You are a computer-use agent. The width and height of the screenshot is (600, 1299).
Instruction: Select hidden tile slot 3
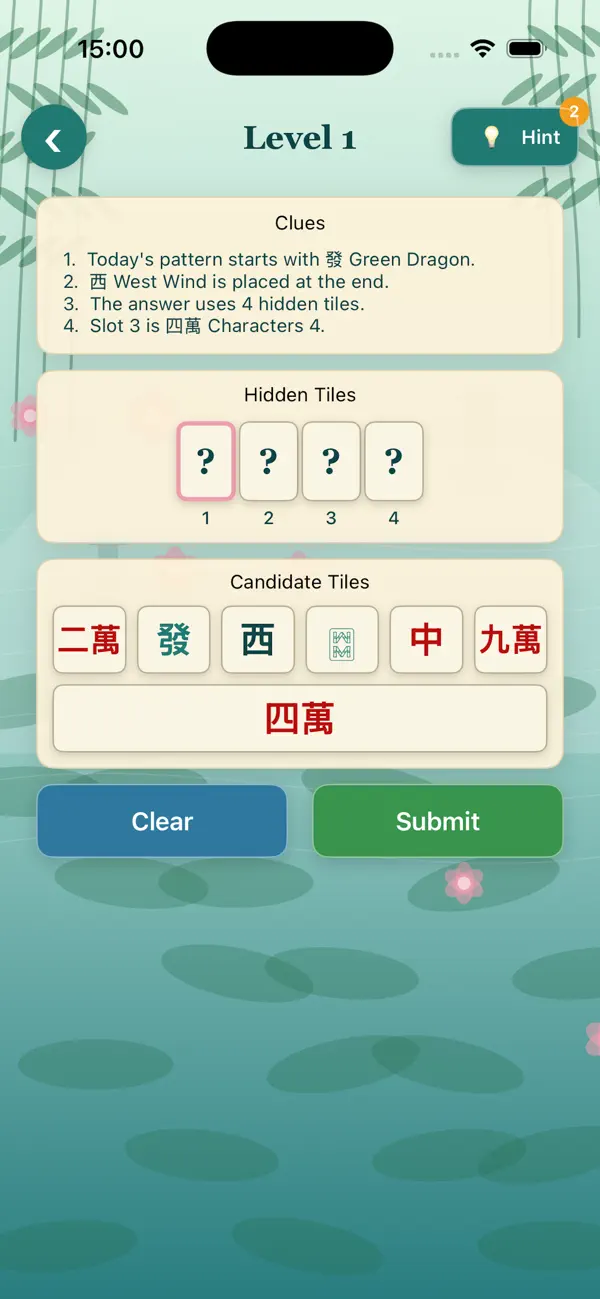[331, 461]
